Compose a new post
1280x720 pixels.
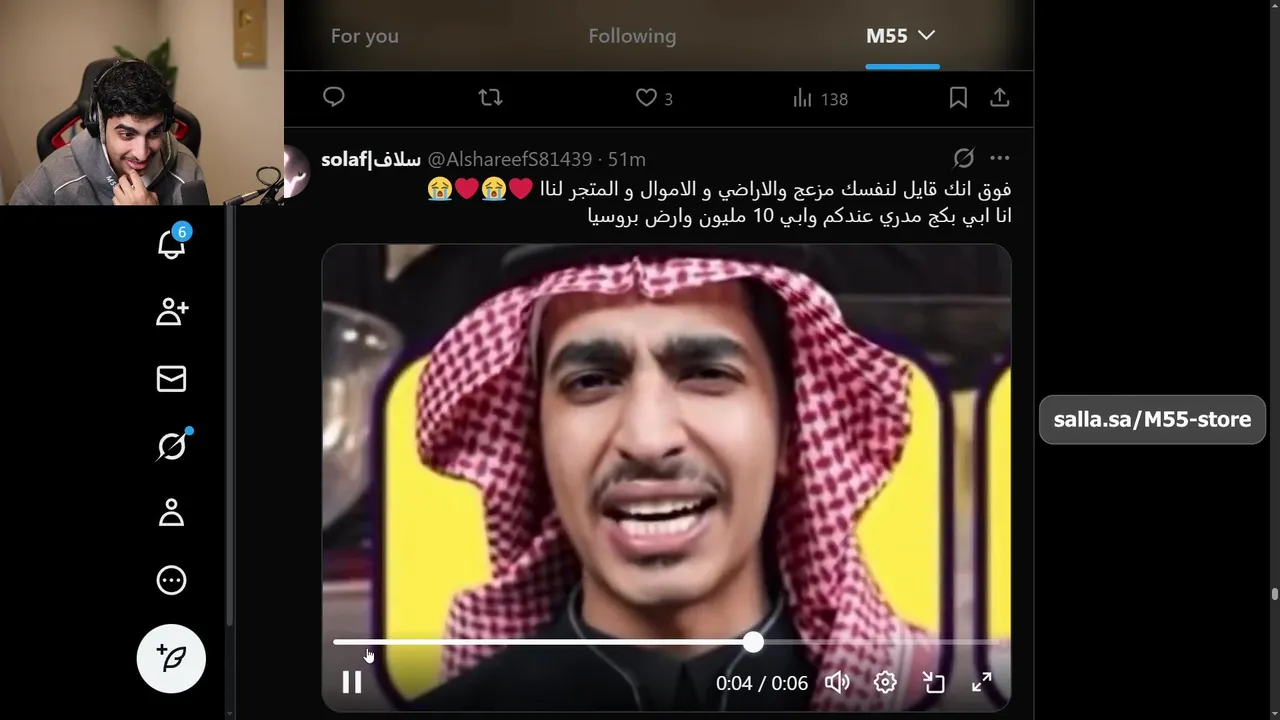point(171,658)
